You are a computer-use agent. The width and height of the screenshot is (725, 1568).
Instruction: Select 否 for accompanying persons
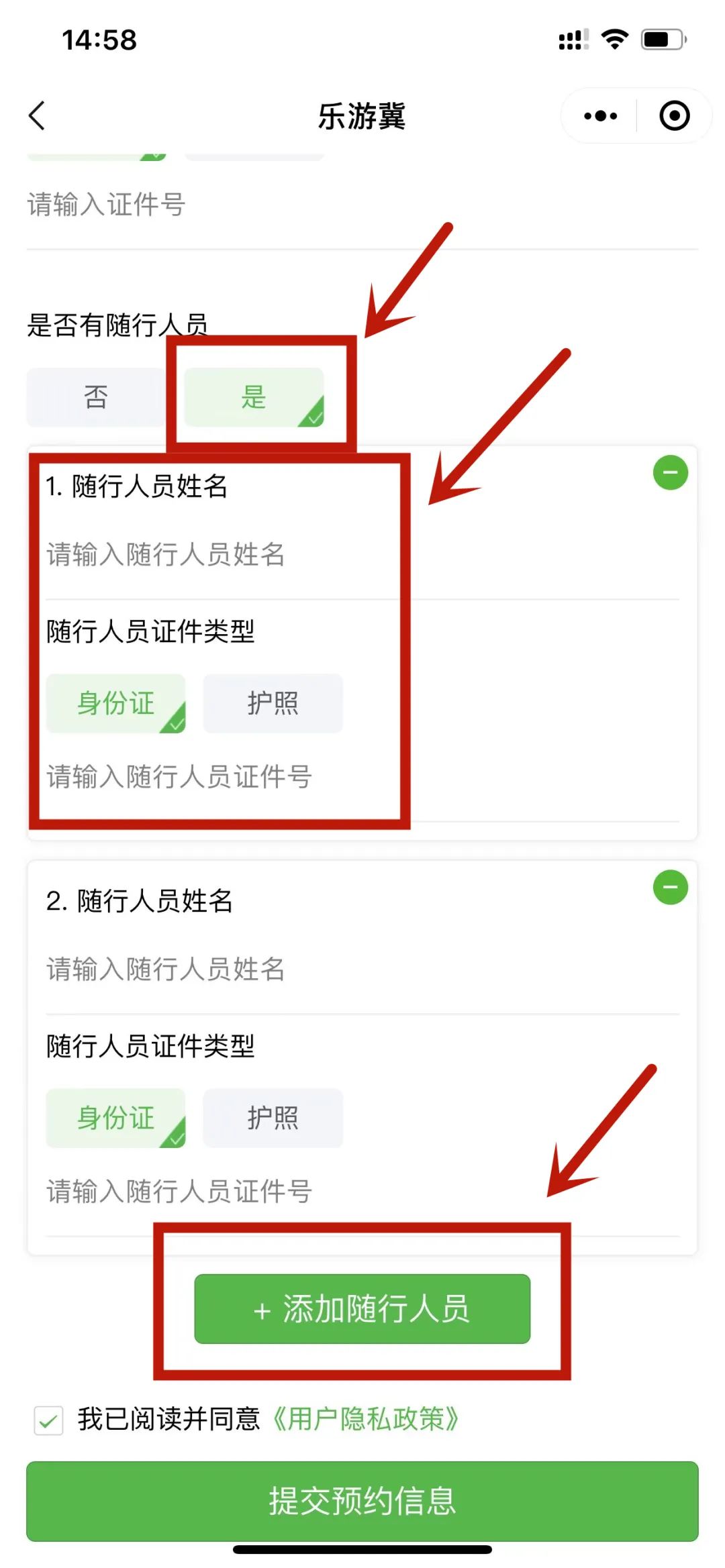point(96,397)
